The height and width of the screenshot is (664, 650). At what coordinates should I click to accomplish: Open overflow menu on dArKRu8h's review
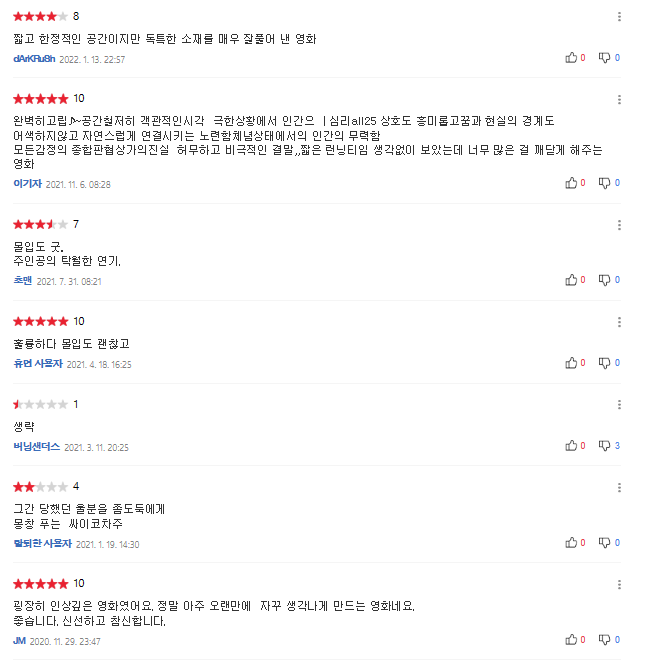619,16
